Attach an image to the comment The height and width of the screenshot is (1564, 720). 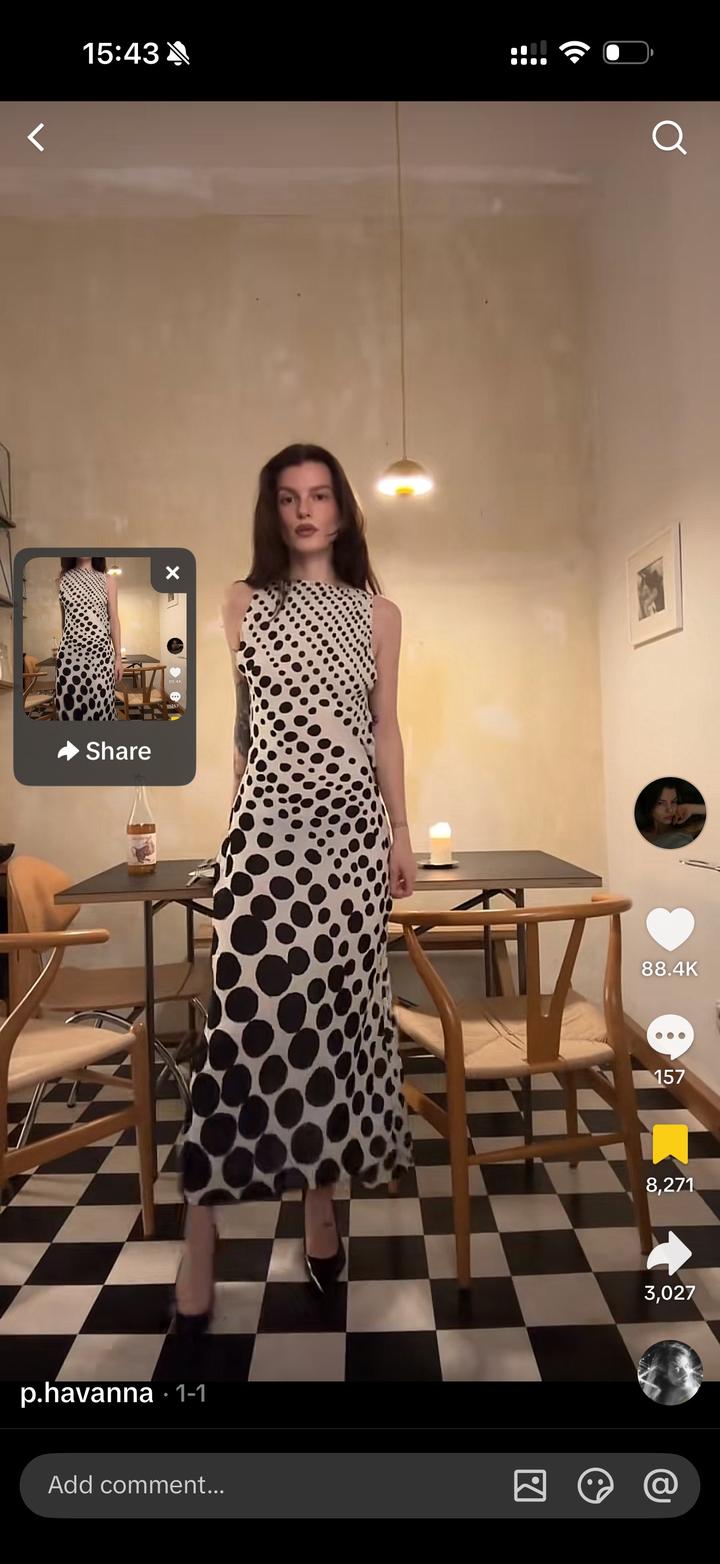[x=530, y=1485]
